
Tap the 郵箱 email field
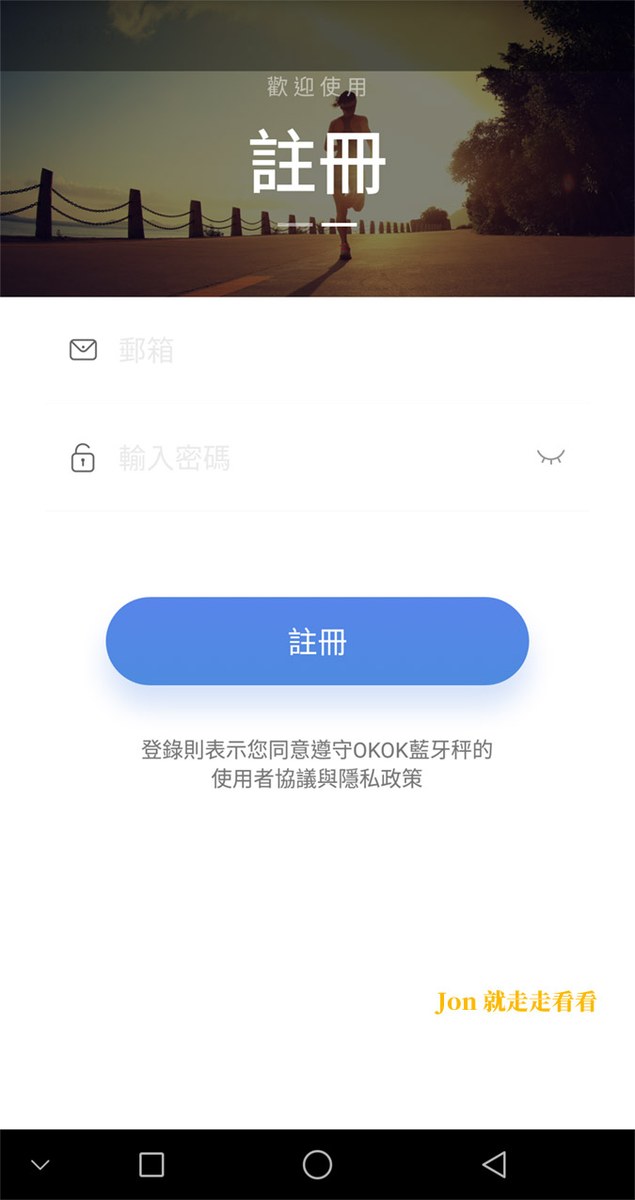[x=316, y=350]
